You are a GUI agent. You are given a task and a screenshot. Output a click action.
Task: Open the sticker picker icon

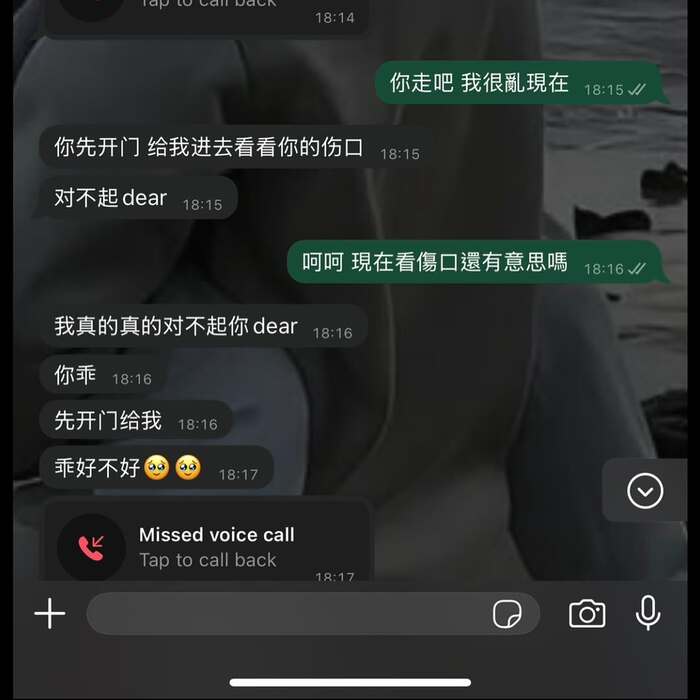pos(508,614)
